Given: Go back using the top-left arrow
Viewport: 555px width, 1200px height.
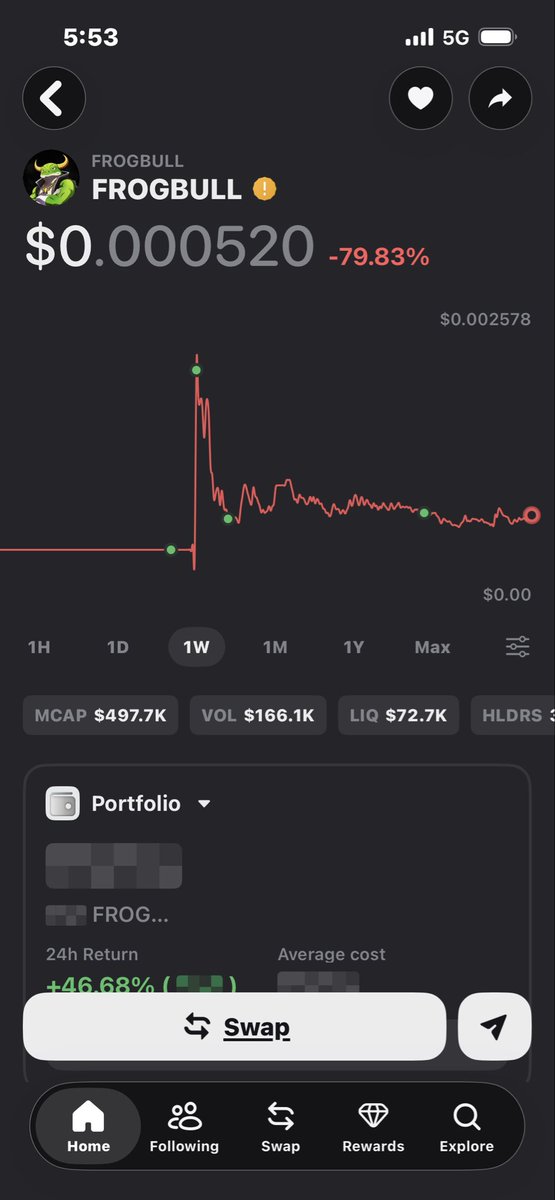Looking at the screenshot, I should click(54, 98).
